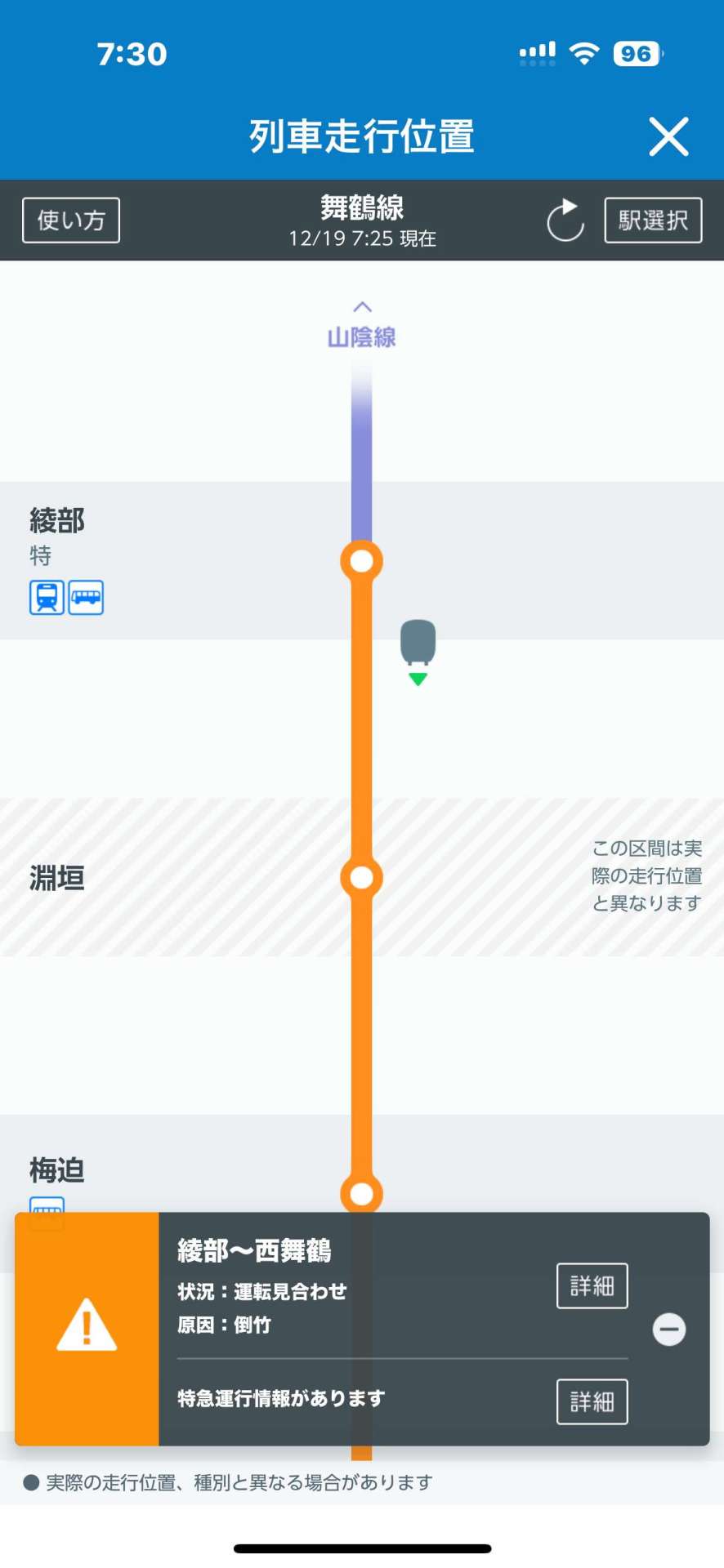The height and width of the screenshot is (1568, 724).
Task: Open 駅選択 station picker
Action: point(653,220)
